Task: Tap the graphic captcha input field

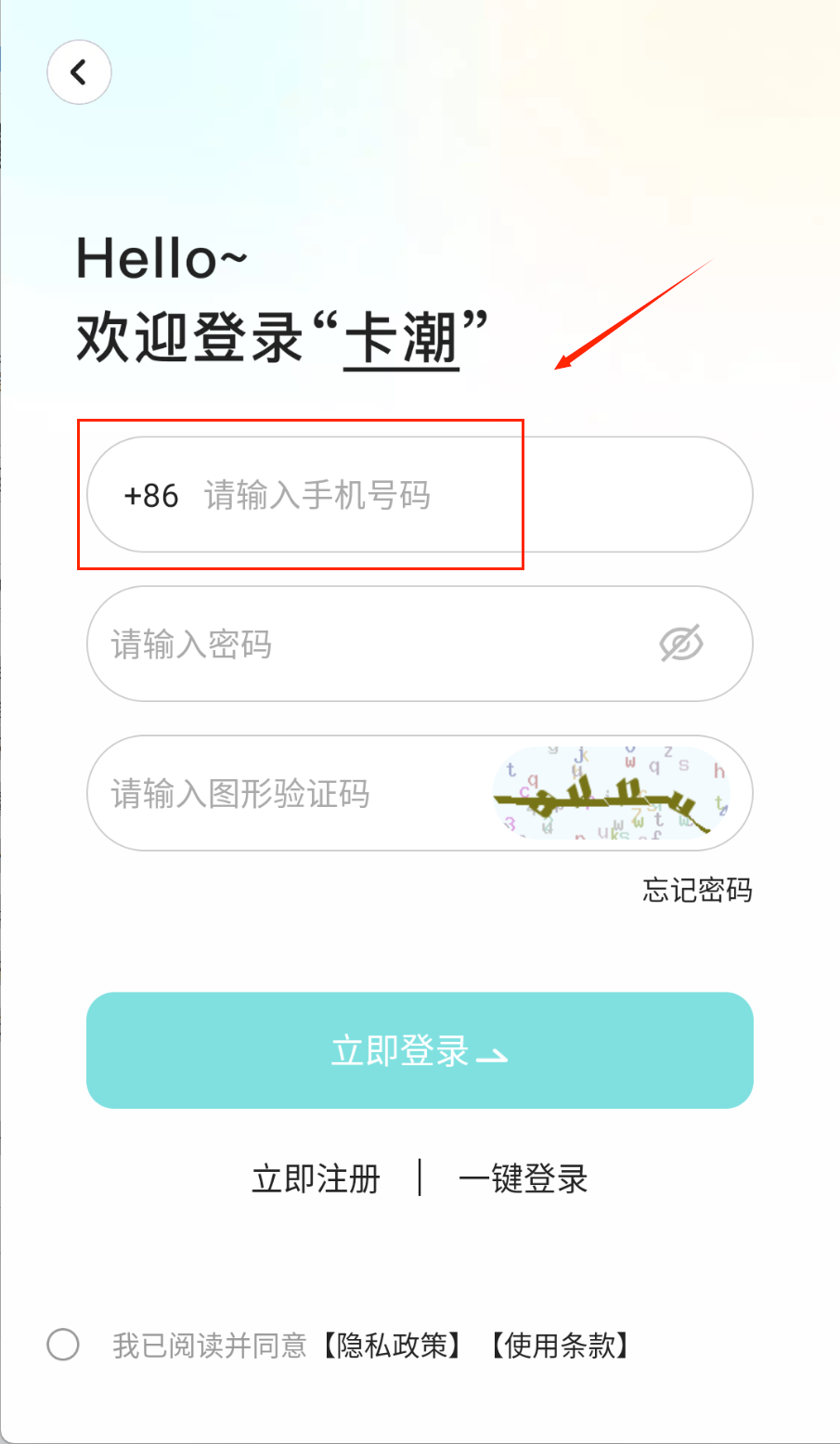Action: tap(288, 794)
